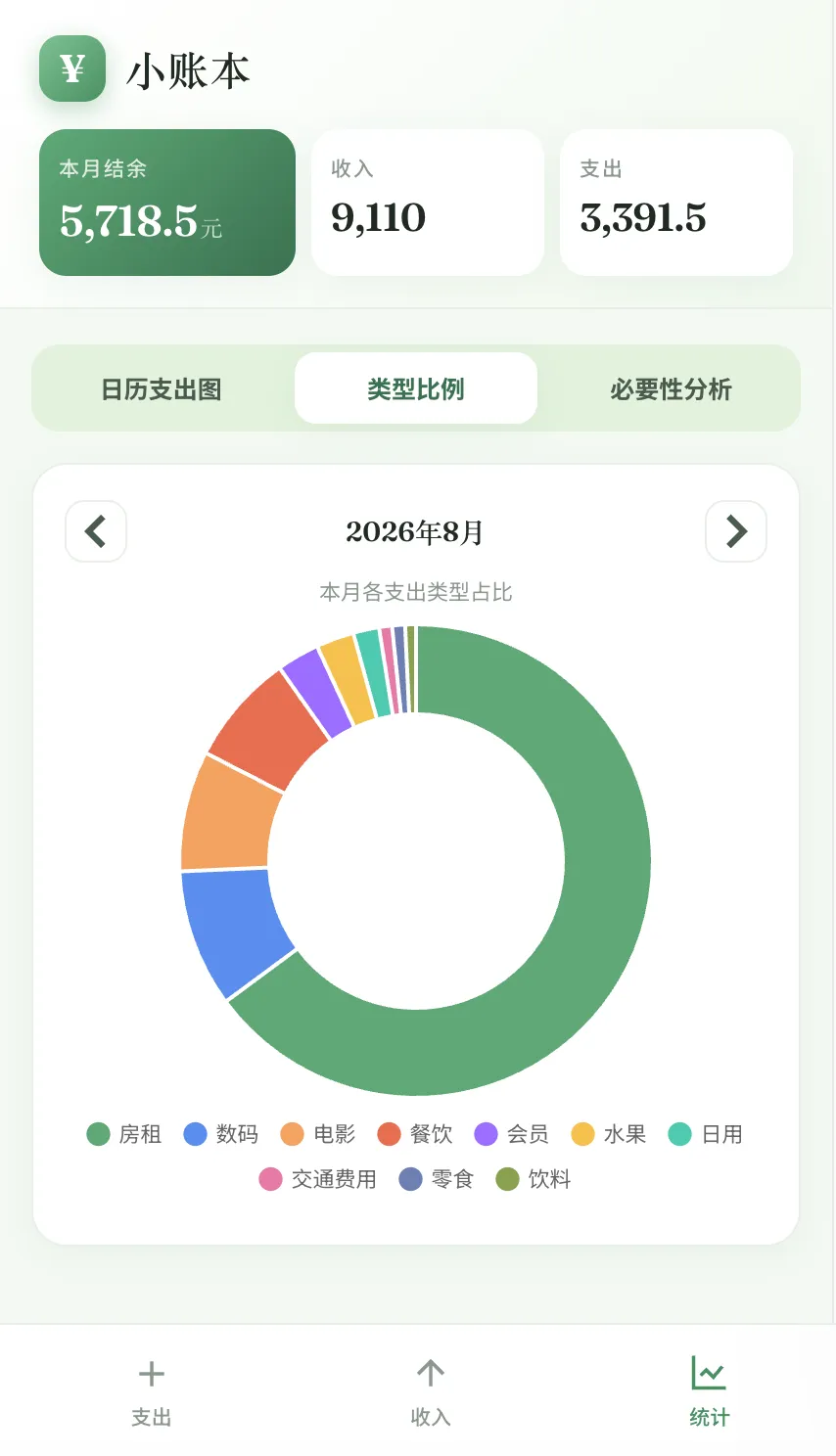Toggle the 日用 legend item
This screenshot has width=836, height=1456.
tap(706, 1134)
